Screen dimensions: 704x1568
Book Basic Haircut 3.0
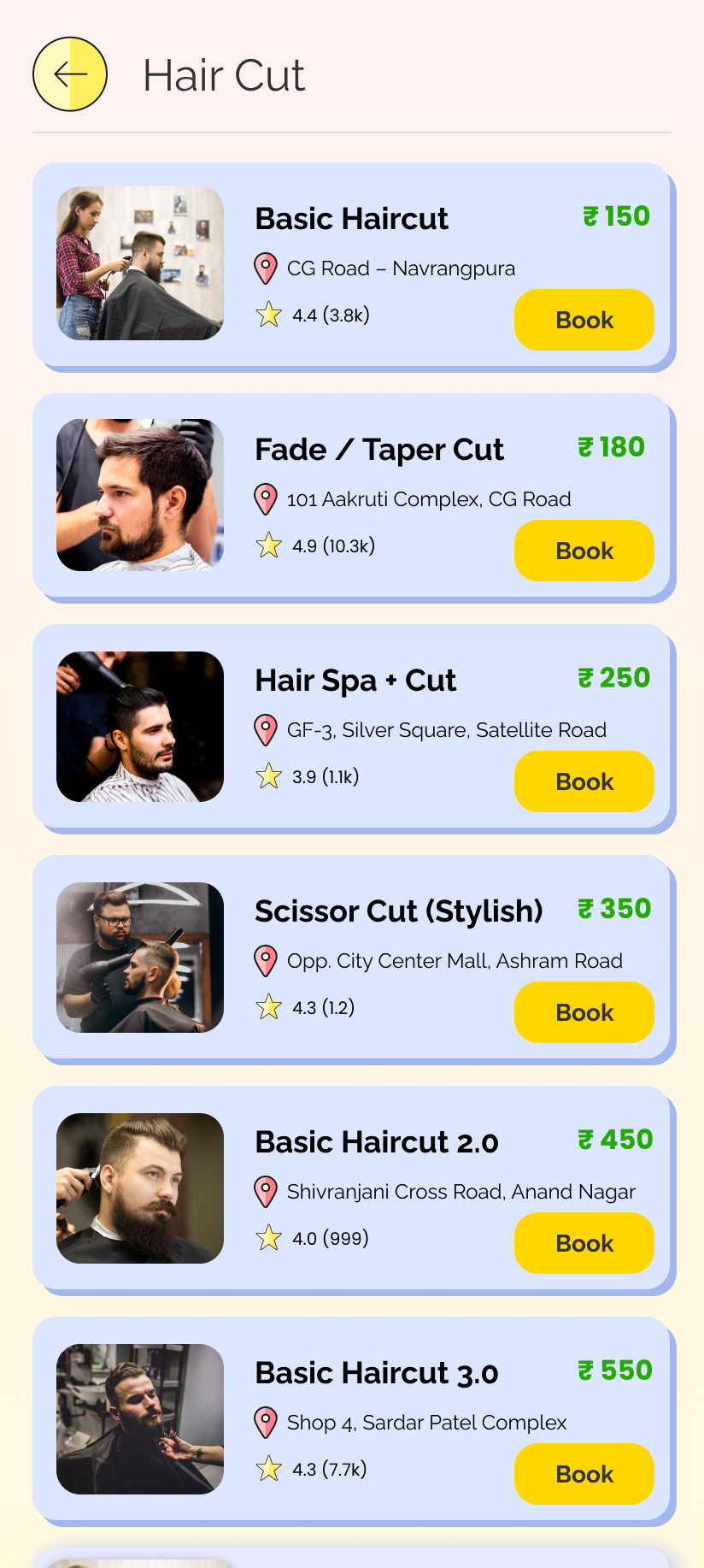click(x=584, y=1474)
